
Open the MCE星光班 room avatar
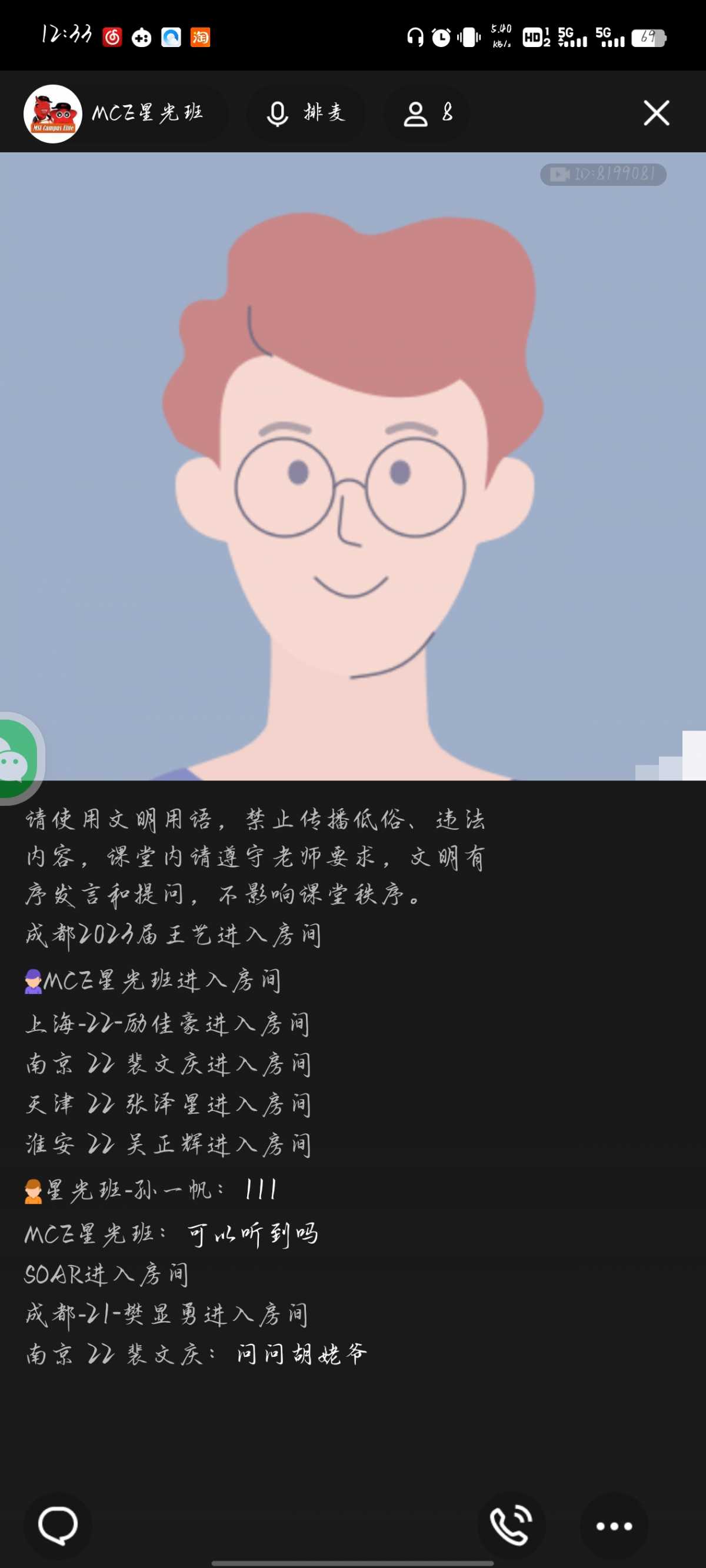point(53,114)
